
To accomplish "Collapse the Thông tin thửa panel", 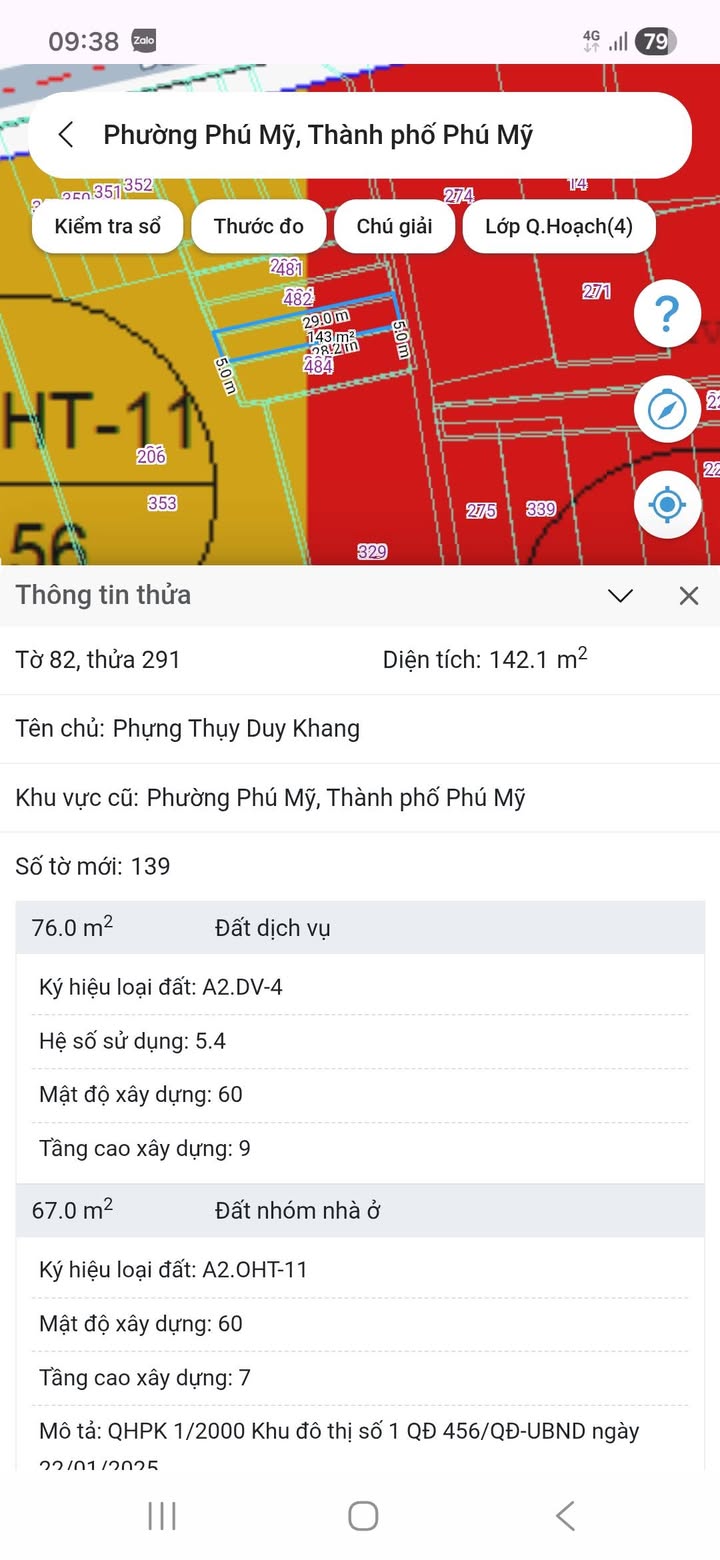I will pos(621,596).
